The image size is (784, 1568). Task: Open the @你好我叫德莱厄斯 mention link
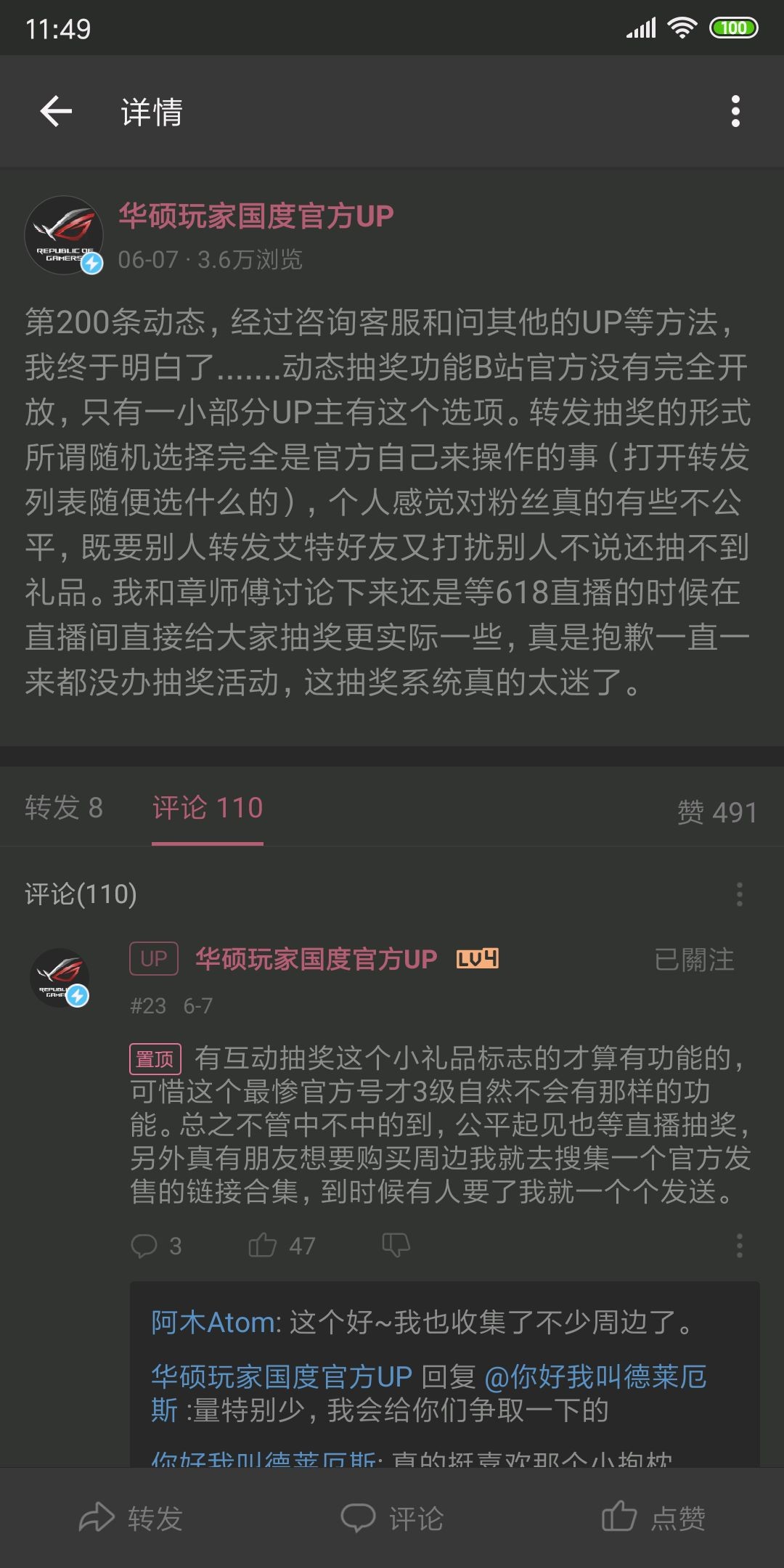595,1376
